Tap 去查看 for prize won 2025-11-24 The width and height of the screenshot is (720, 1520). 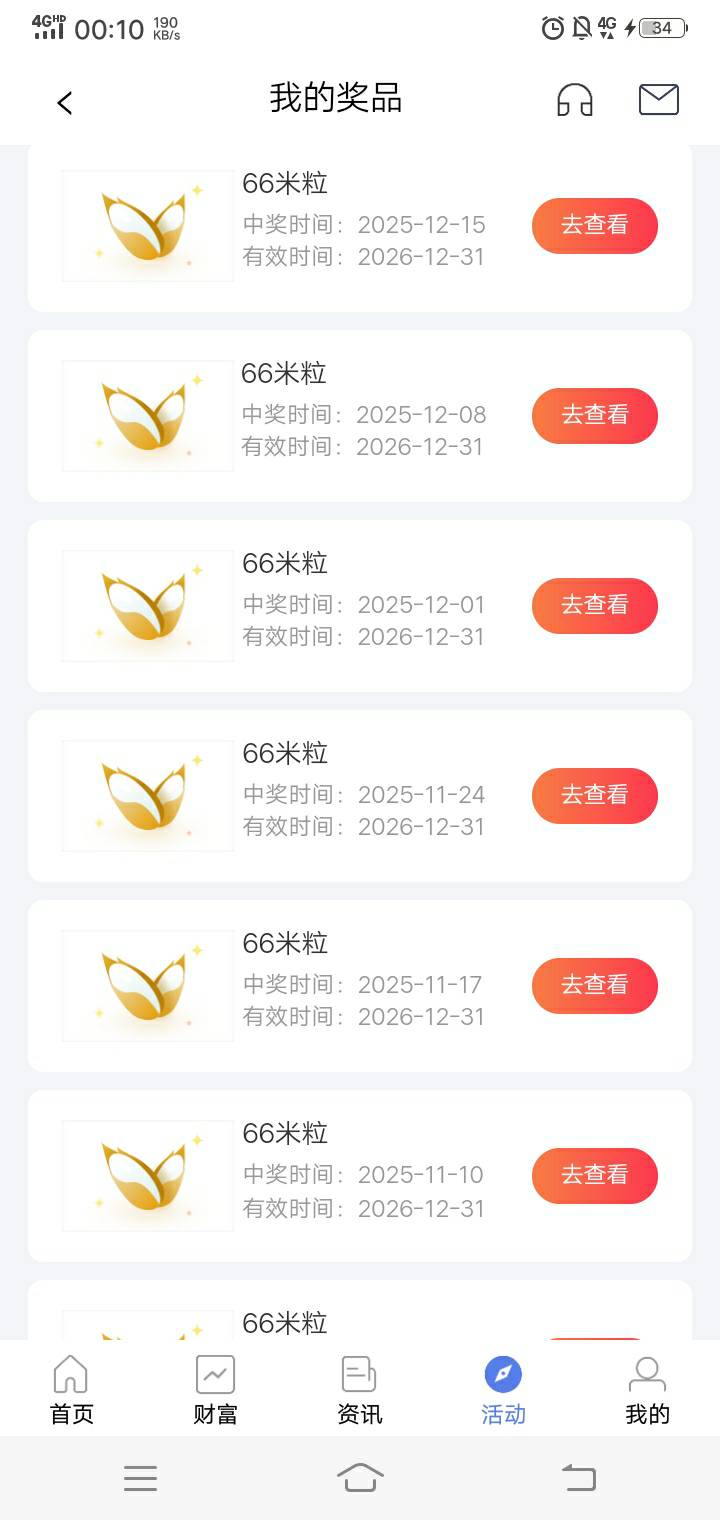click(594, 795)
